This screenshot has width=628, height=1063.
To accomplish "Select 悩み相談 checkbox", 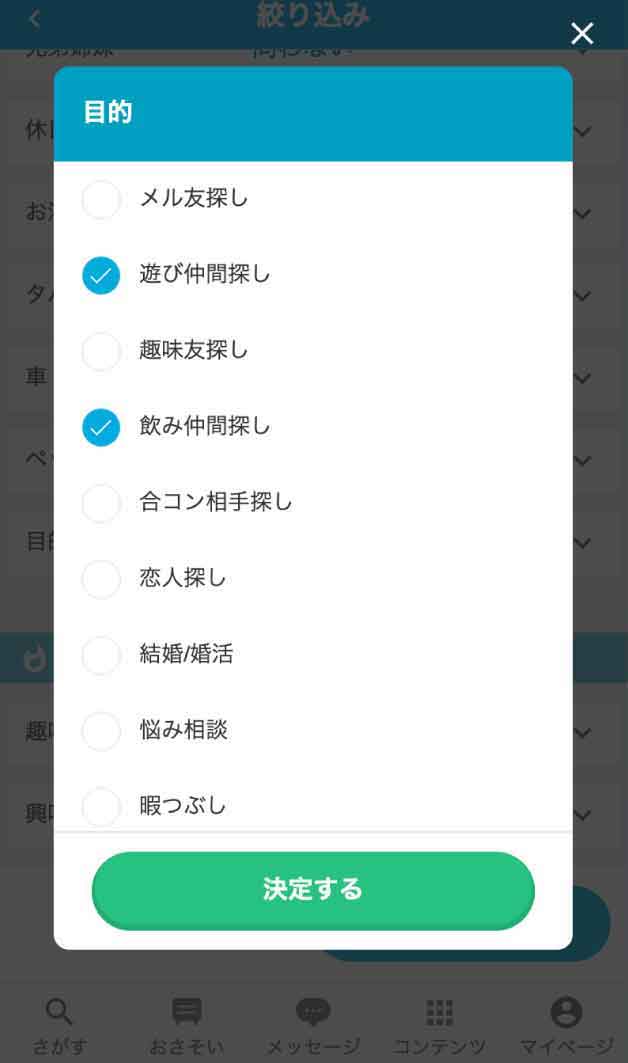I will tap(101, 731).
